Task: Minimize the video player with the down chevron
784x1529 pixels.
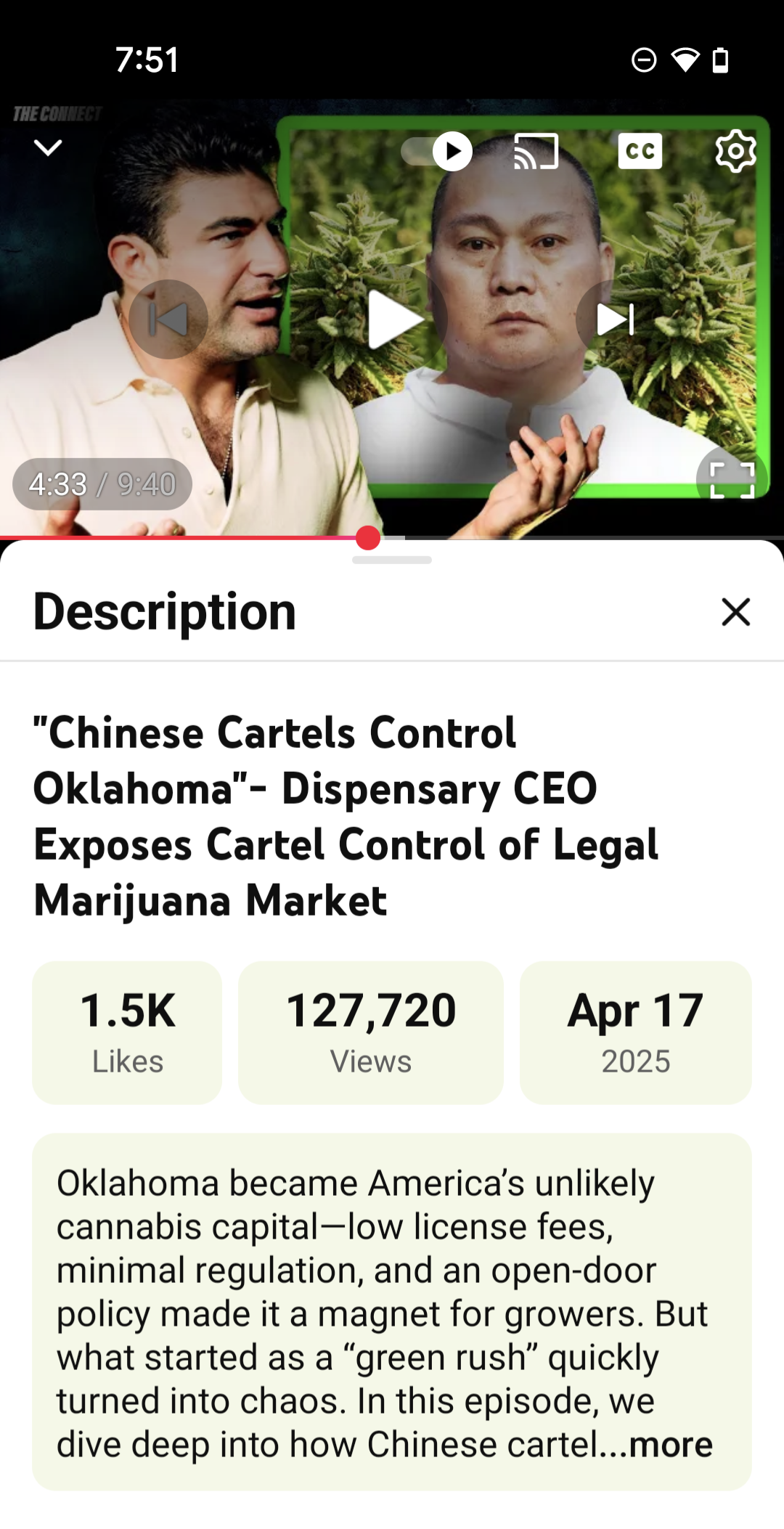Action: 48,149
